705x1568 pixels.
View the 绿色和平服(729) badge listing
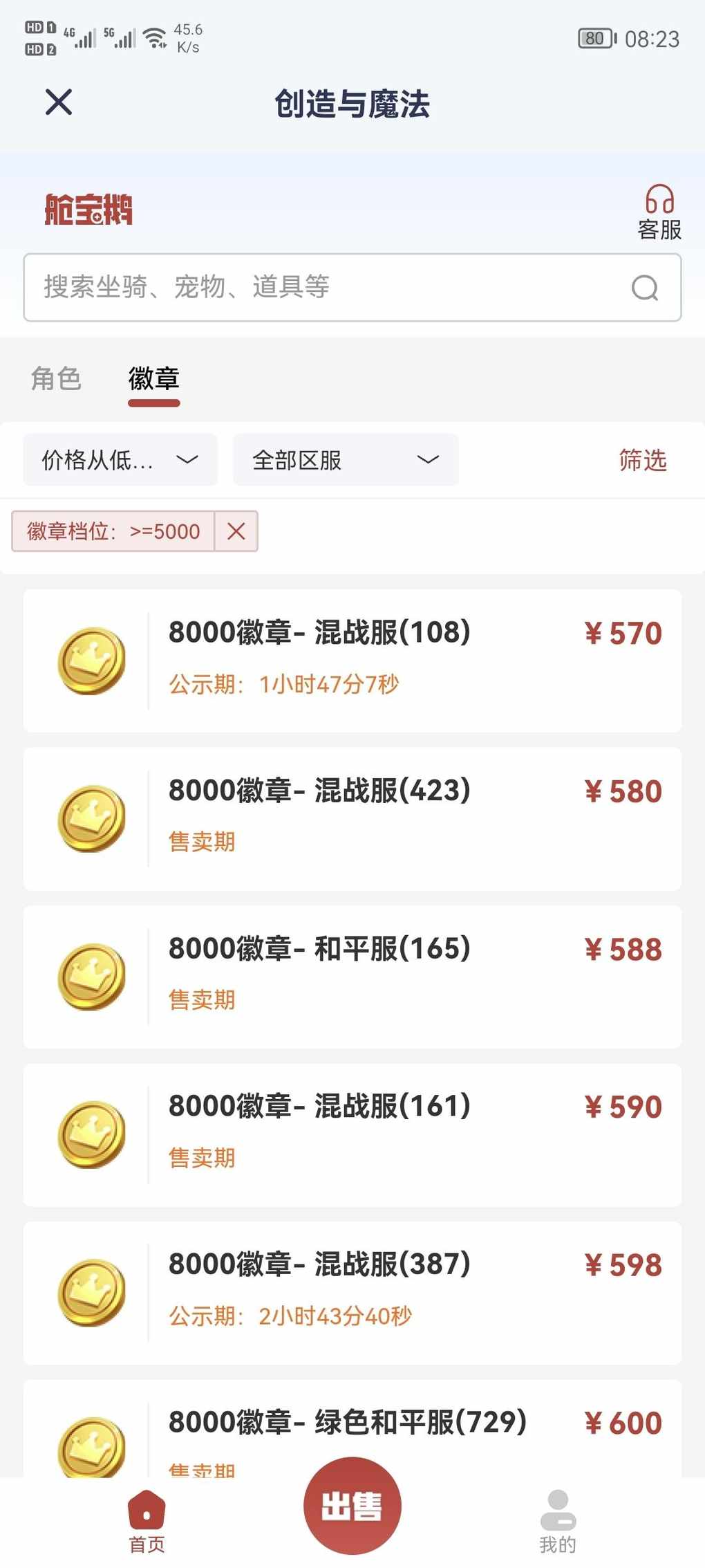point(352,1428)
